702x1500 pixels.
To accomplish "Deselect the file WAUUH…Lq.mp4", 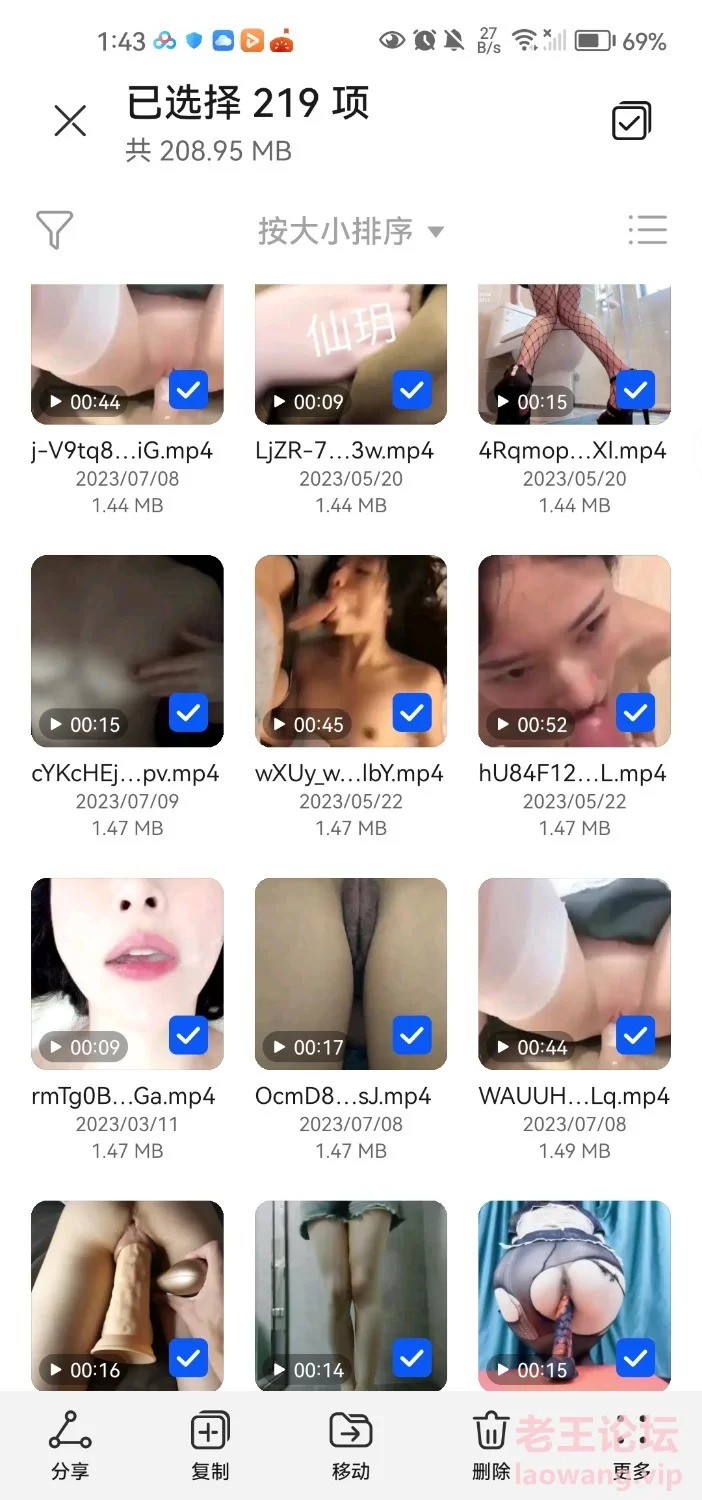I will [635, 1036].
